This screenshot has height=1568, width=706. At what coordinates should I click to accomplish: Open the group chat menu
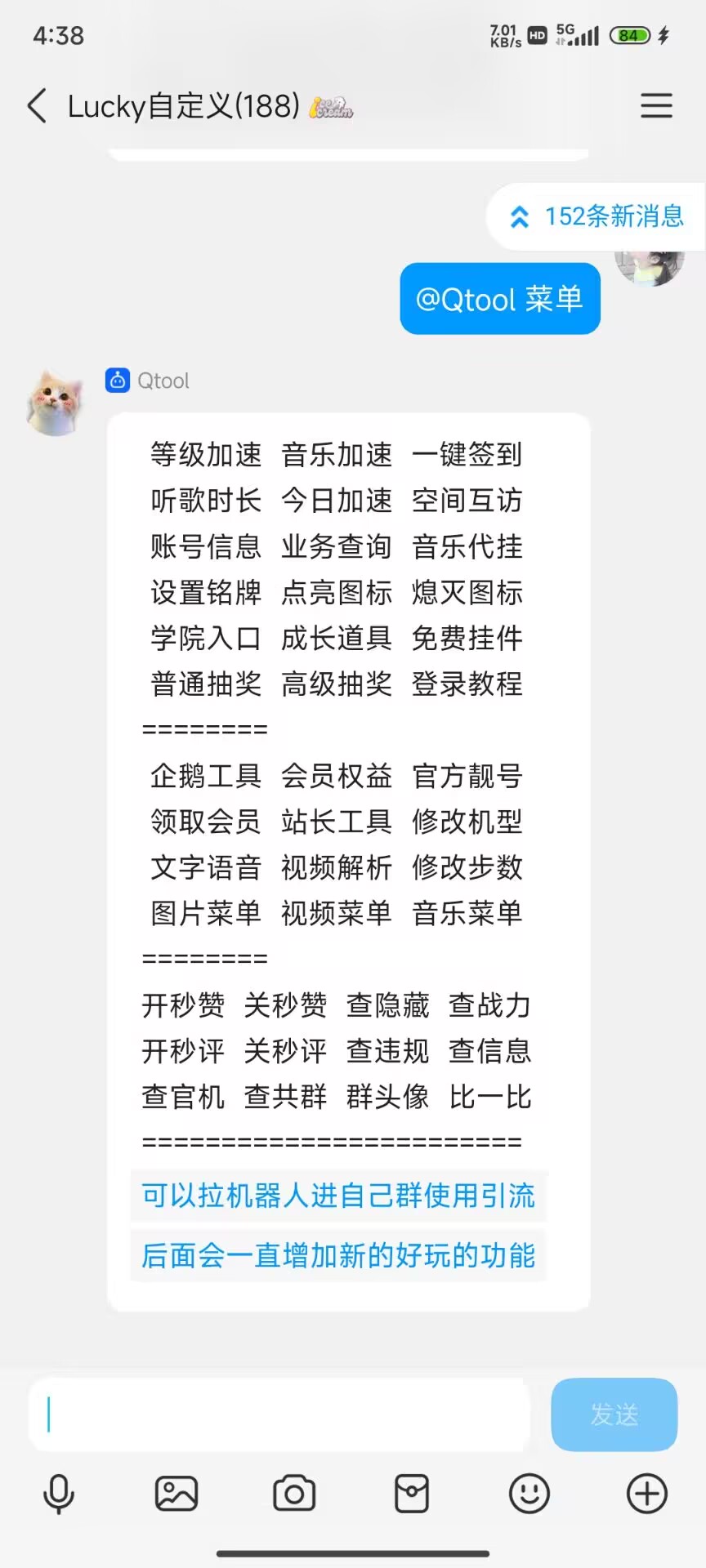655,106
